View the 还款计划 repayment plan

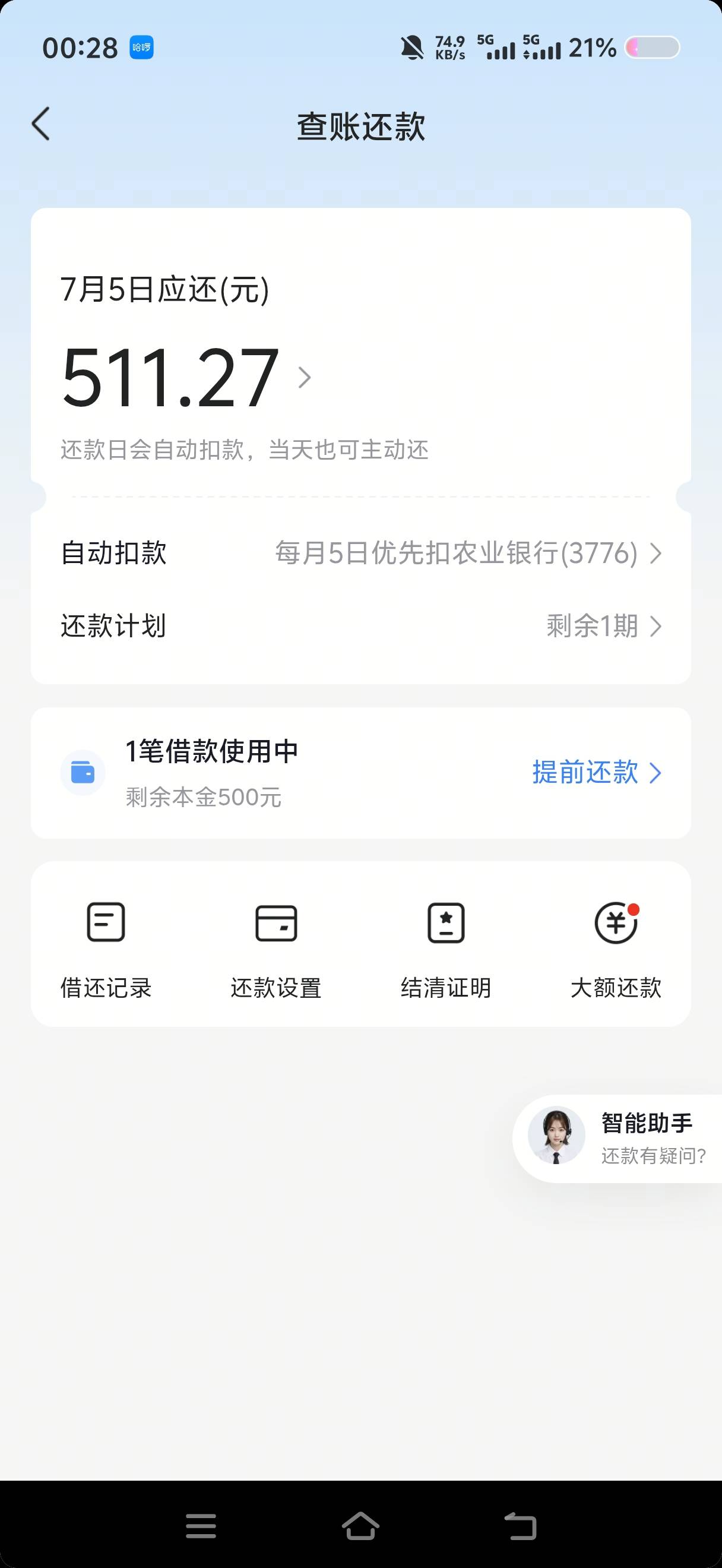360,627
